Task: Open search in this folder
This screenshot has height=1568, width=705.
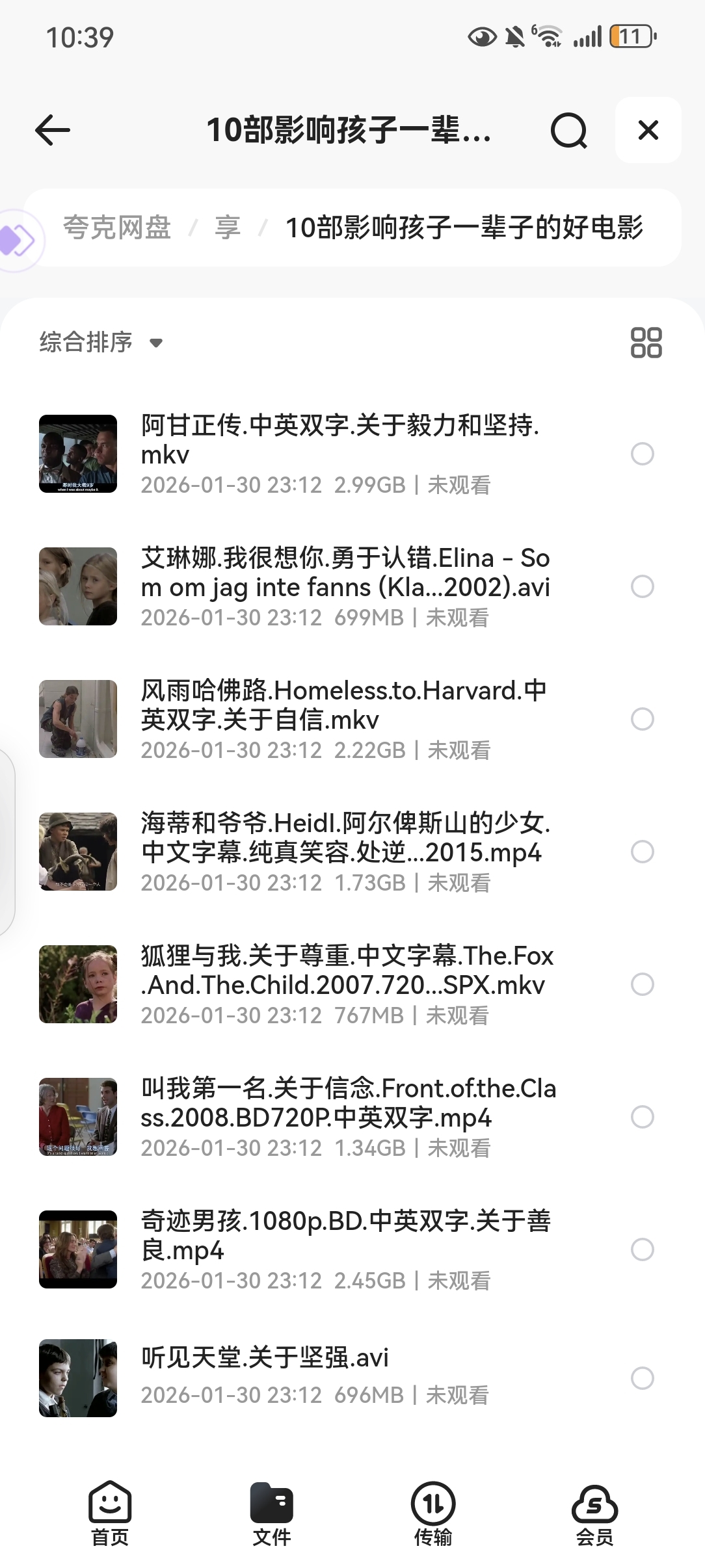Action: 568,131
